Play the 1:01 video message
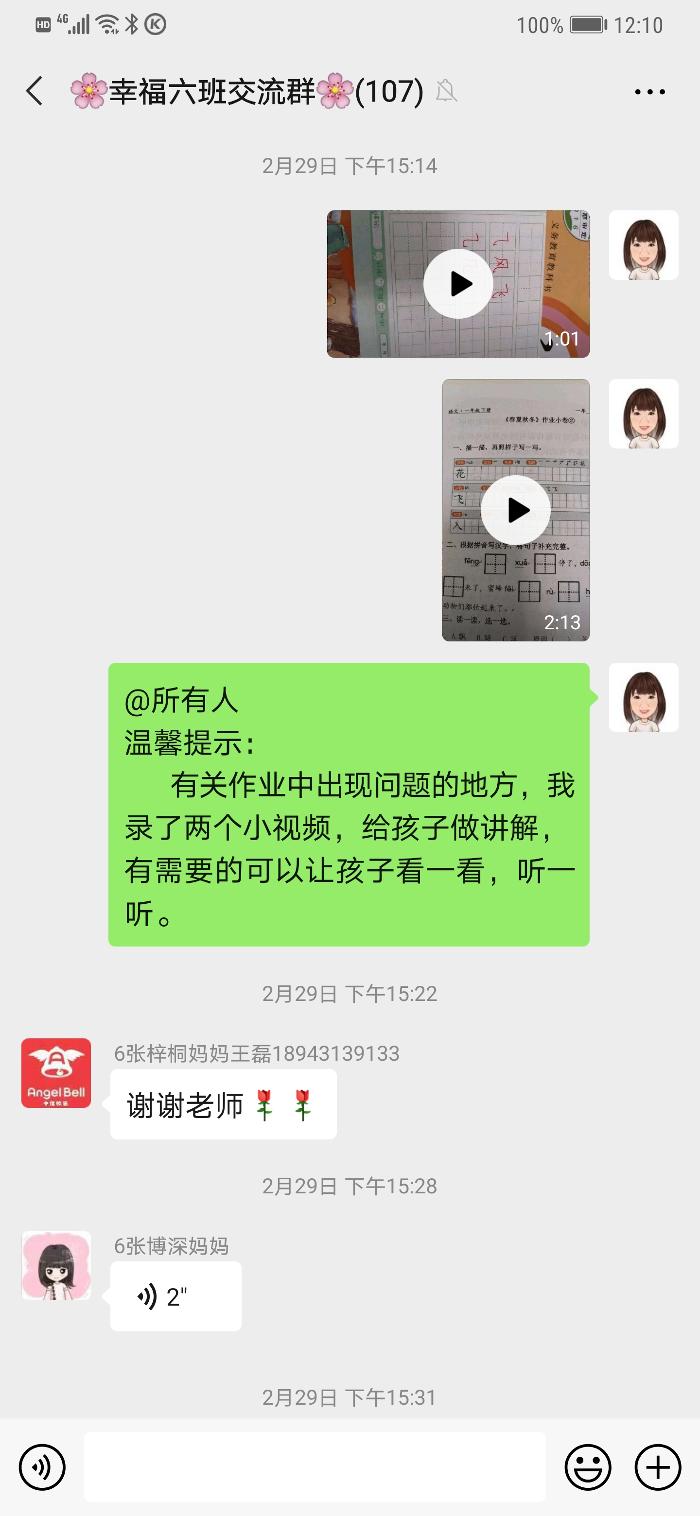This screenshot has width=700, height=1516. pyautogui.click(x=458, y=284)
